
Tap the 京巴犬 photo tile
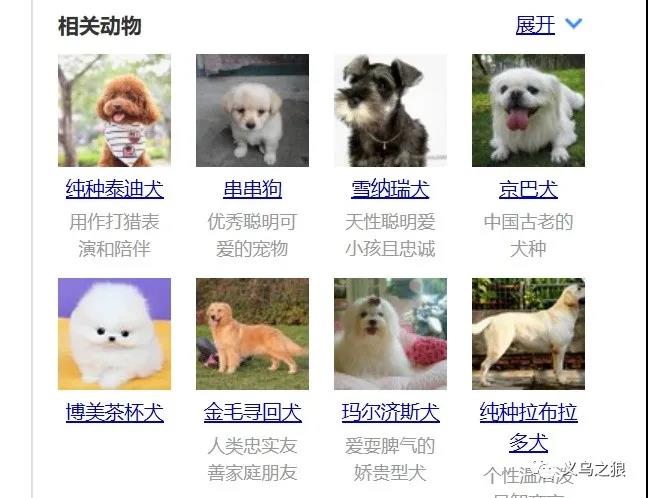coord(528,110)
